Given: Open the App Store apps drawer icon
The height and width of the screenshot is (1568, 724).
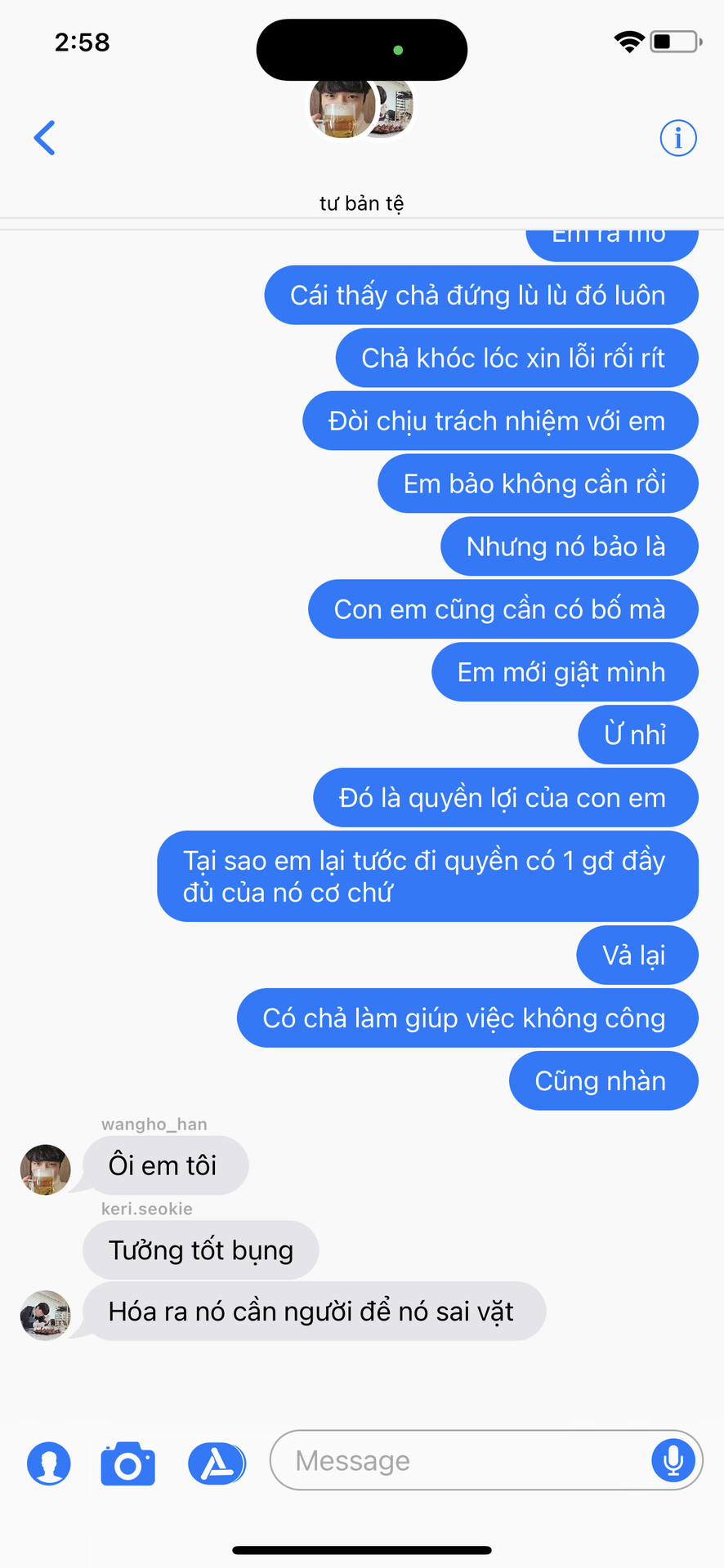Looking at the screenshot, I should pos(217,1463).
